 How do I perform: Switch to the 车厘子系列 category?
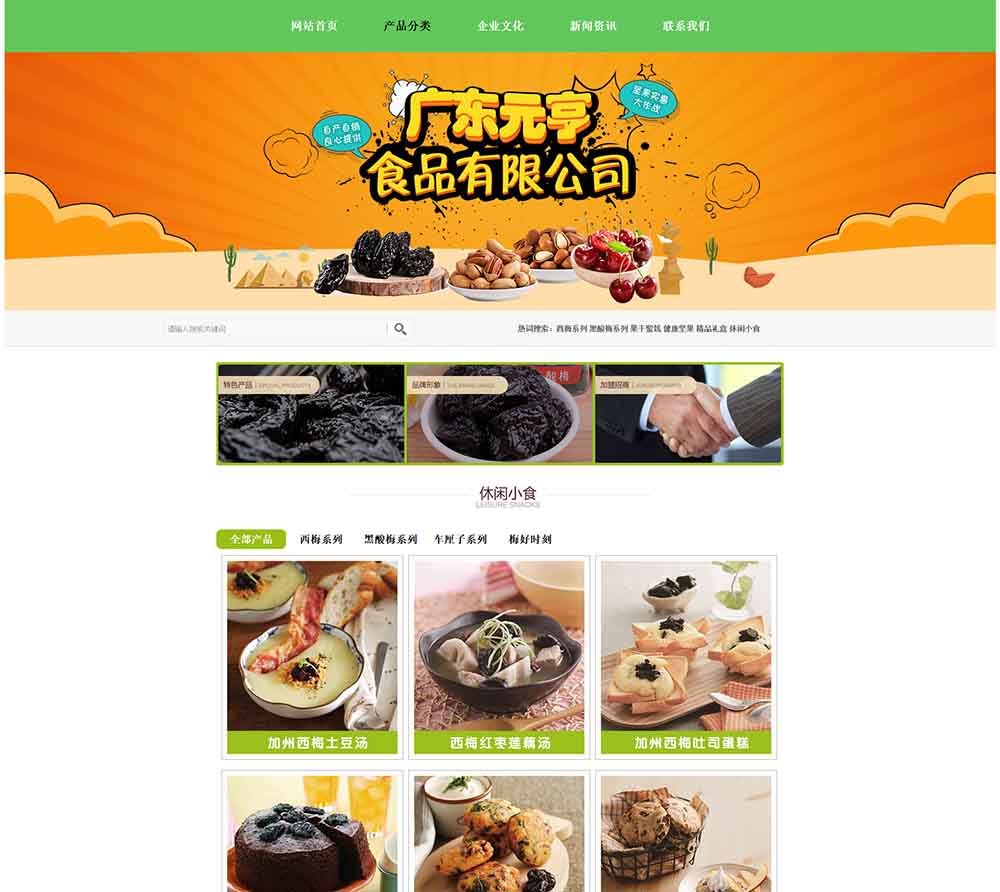click(x=460, y=539)
